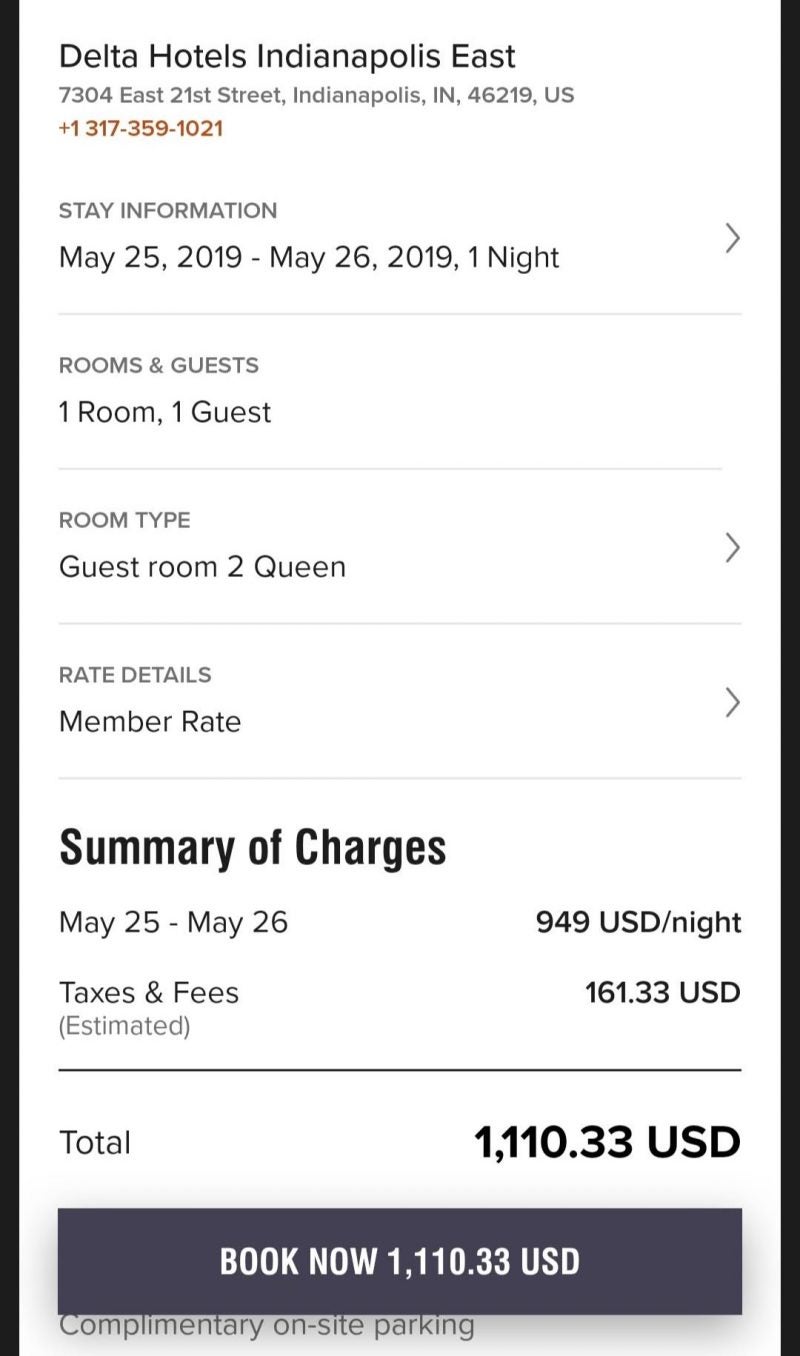Call the hotel at +1 317-359-1021
Image resolution: width=800 pixels, height=1356 pixels.
[141, 129]
